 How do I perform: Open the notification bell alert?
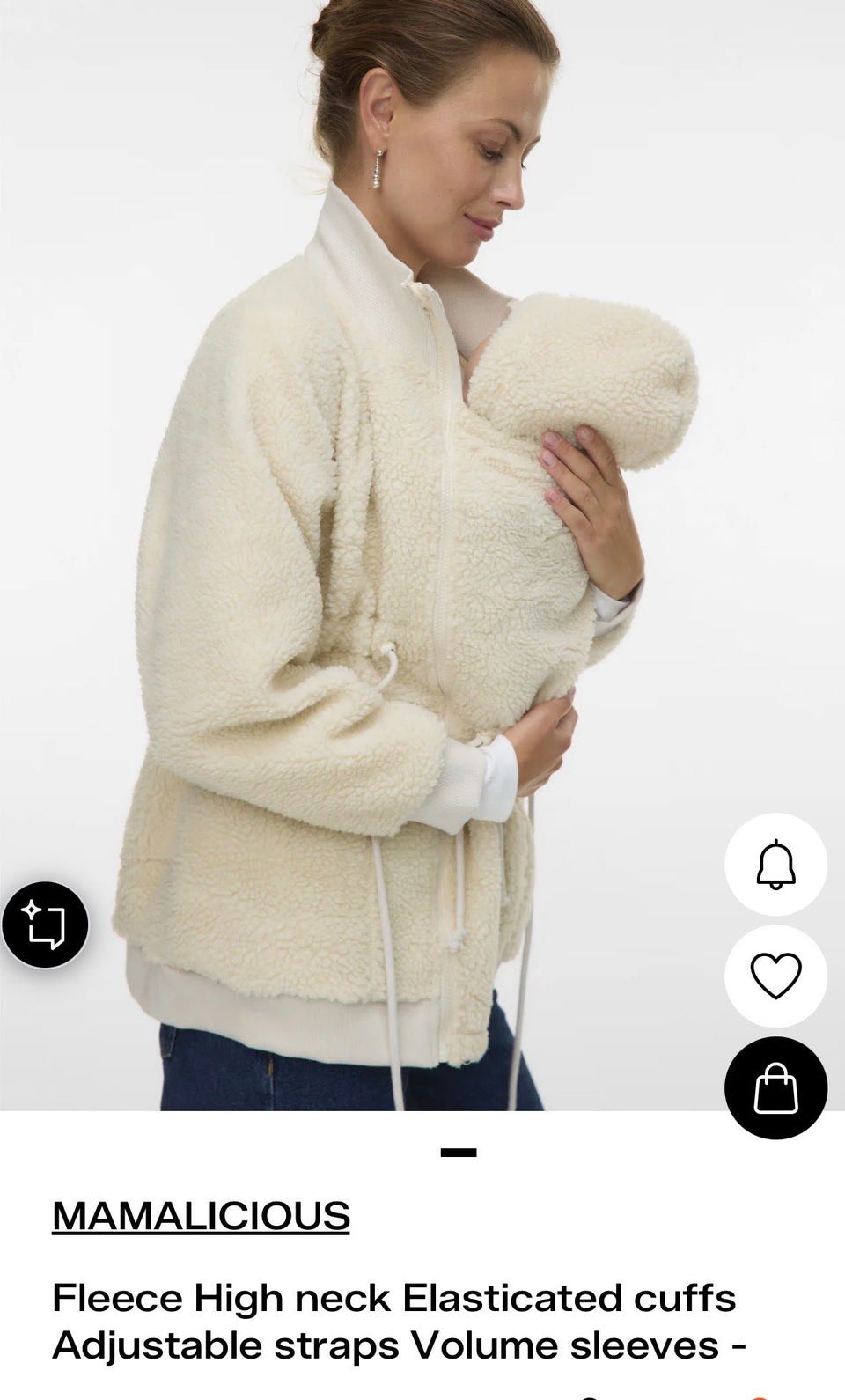(775, 865)
